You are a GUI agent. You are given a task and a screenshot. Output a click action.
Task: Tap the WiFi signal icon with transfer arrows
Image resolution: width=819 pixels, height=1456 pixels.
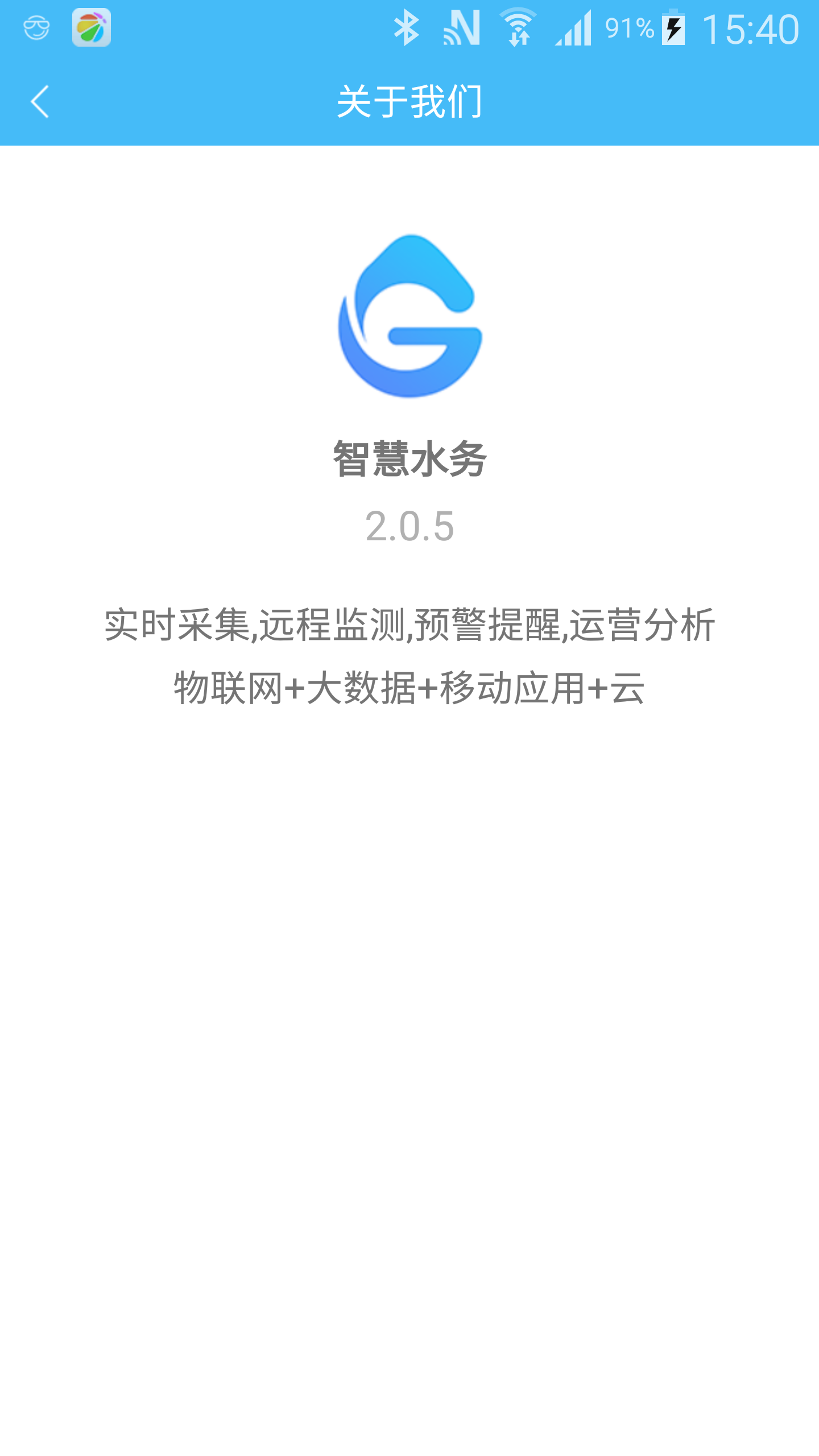pos(518,27)
